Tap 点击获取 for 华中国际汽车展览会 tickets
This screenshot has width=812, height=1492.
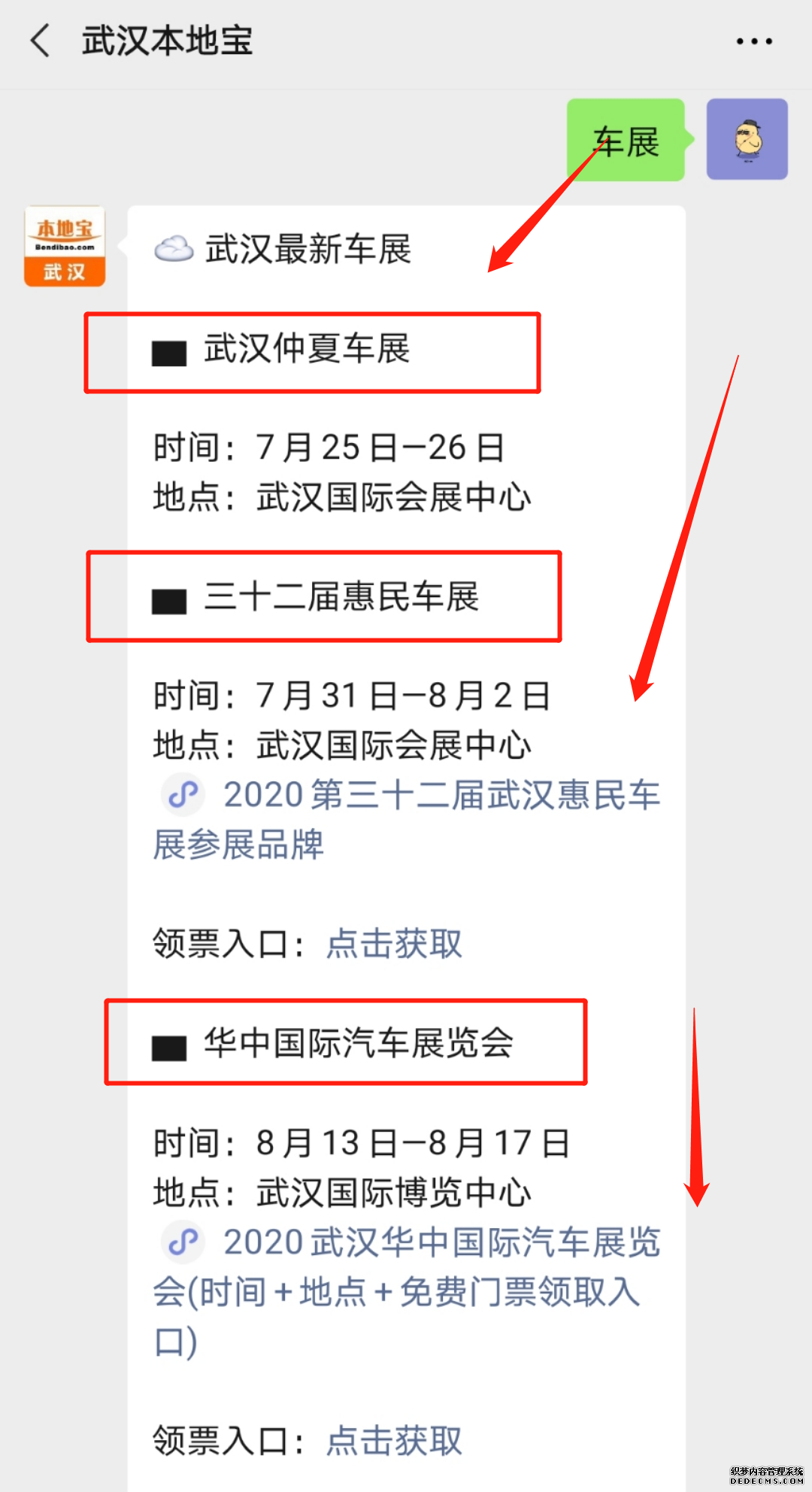click(394, 1441)
